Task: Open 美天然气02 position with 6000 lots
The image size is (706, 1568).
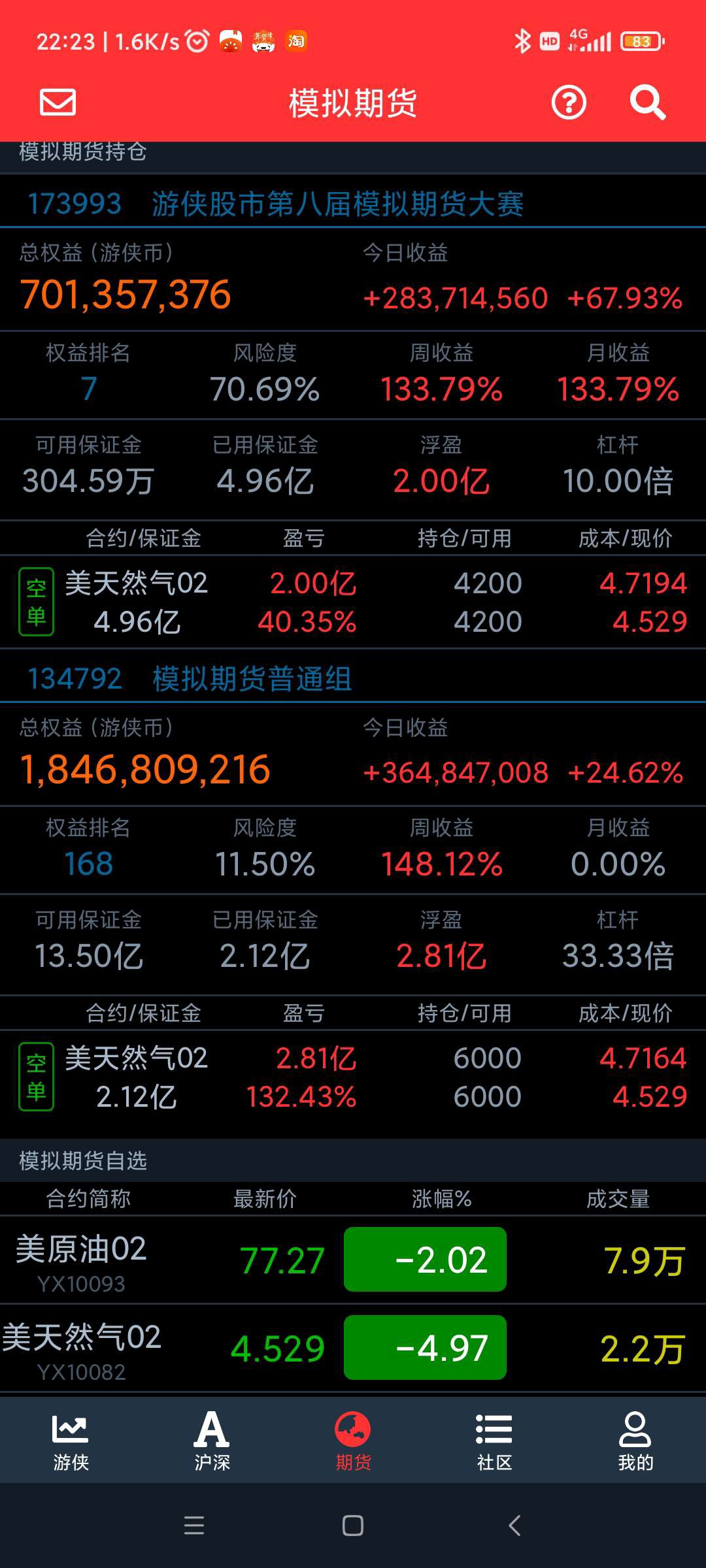Action: coord(353,1077)
